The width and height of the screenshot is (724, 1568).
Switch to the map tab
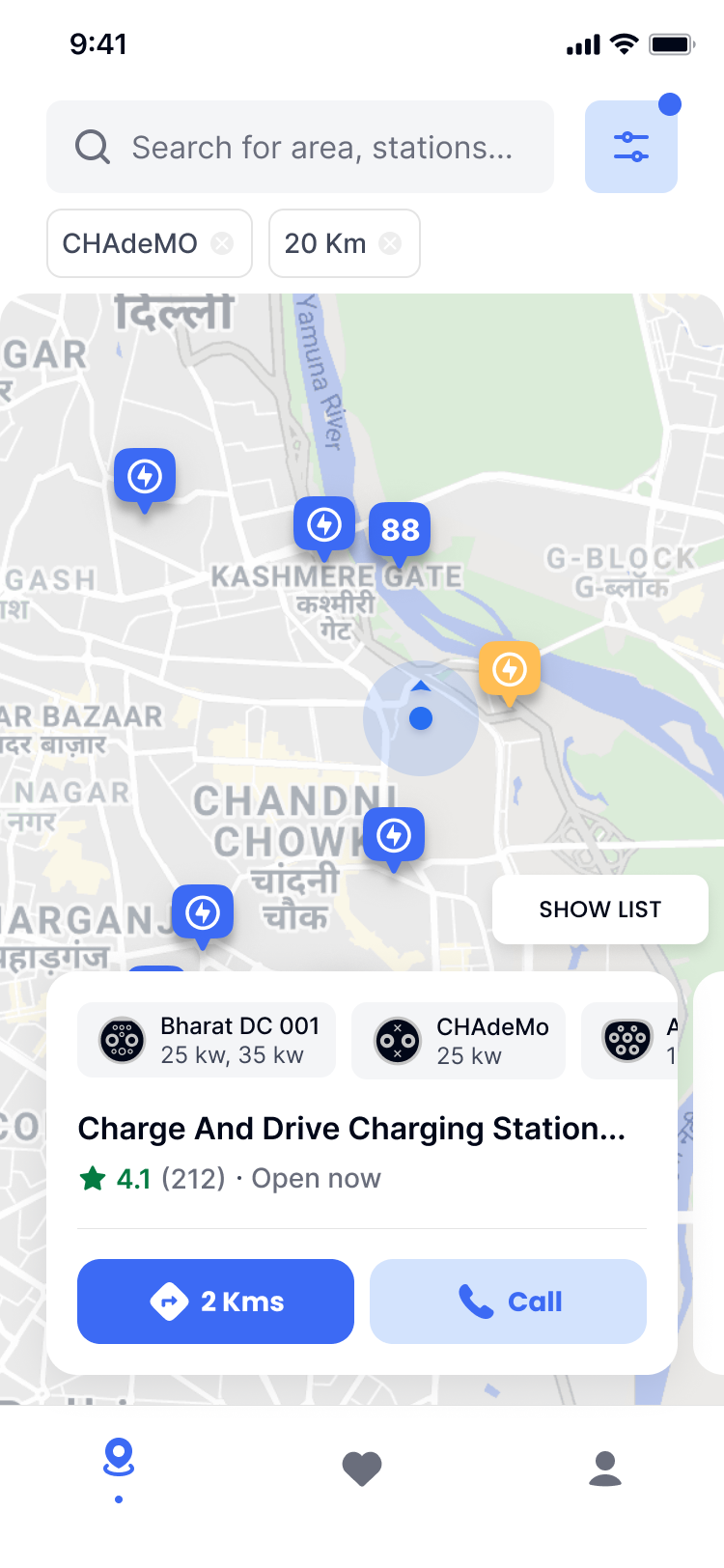coord(119,1460)
